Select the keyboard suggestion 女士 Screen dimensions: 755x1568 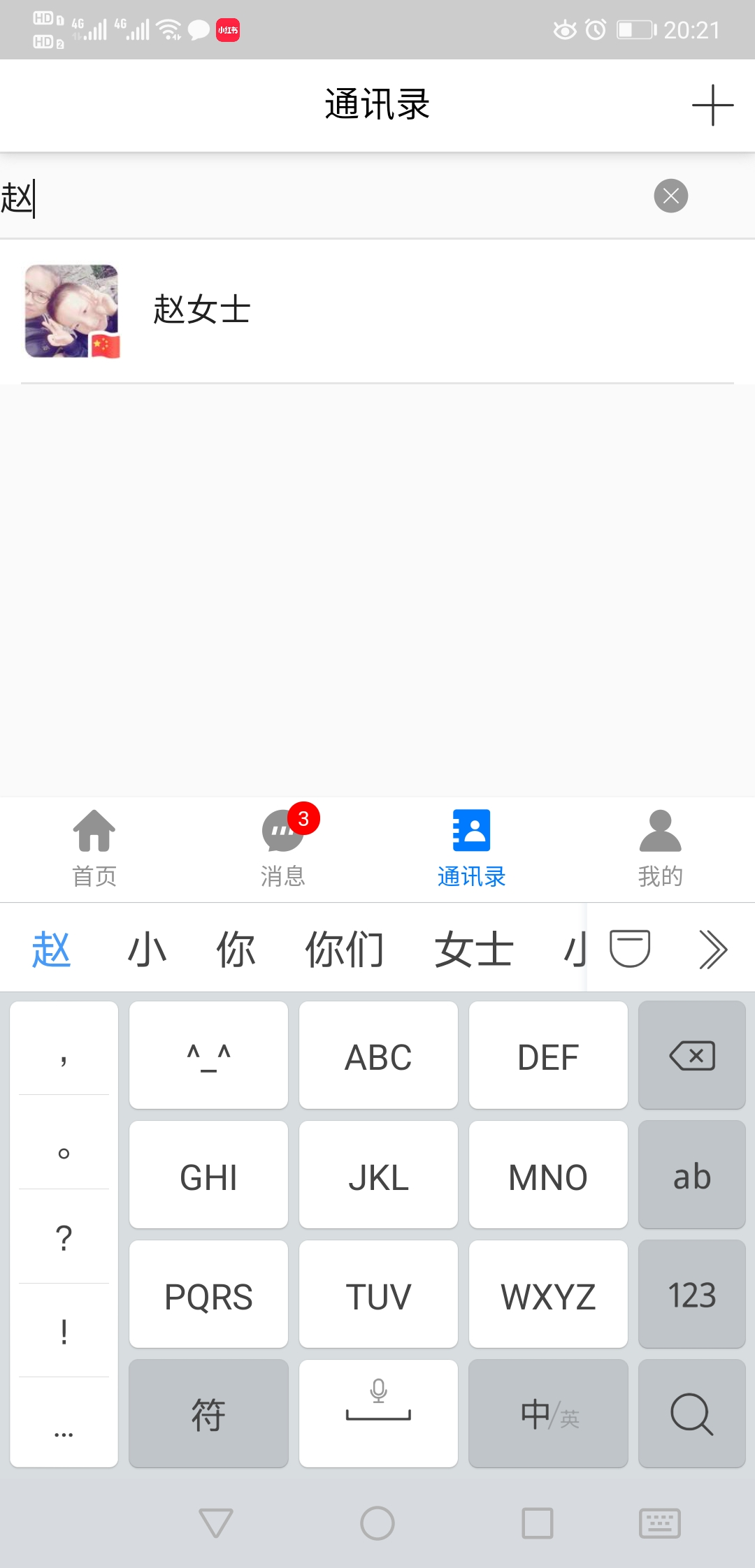pyautogui.click(x=473, y=950)
